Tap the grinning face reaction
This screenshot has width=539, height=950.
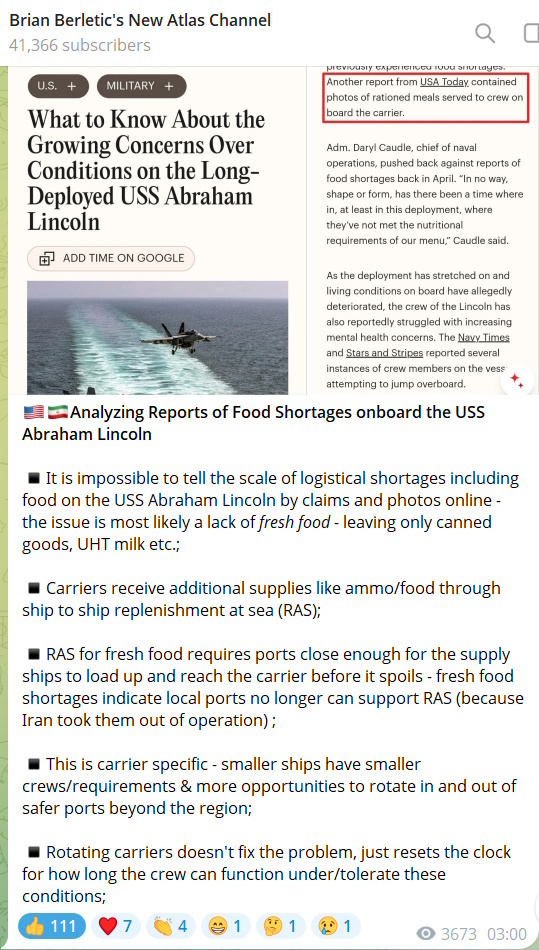pos(225,926)
